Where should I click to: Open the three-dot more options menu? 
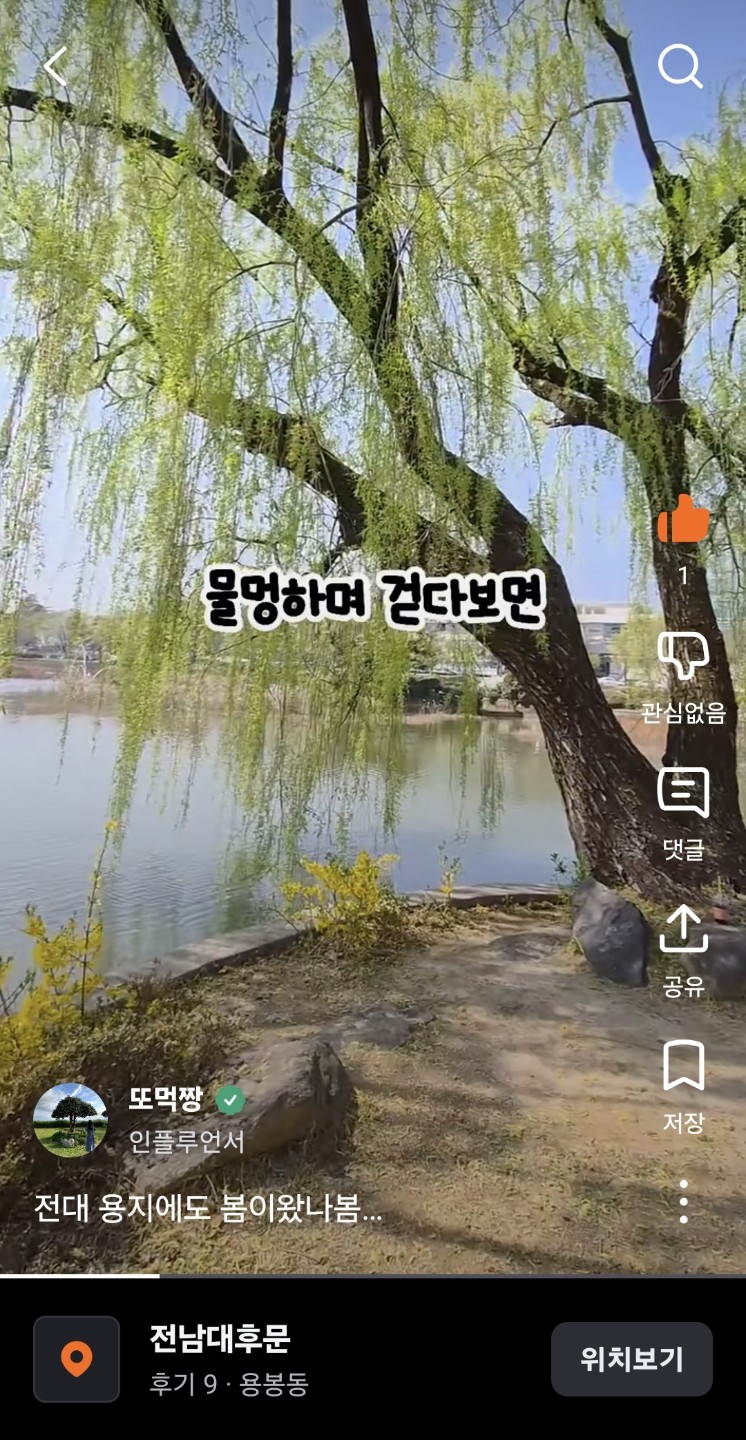(683, 1201)
